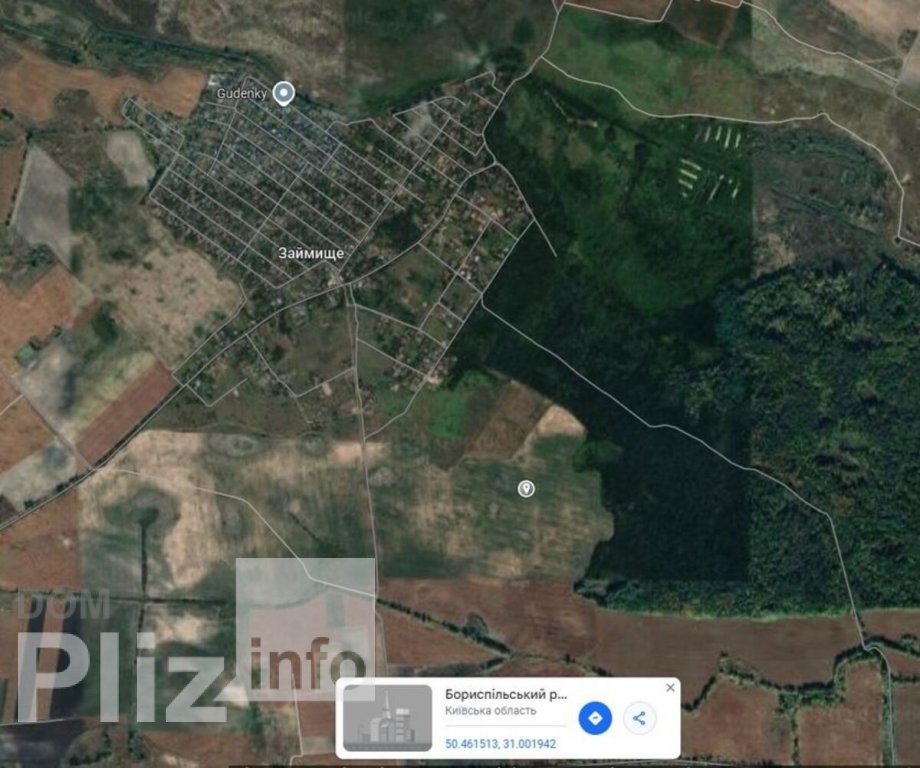920x768 pixels.
Task: Select the Gudenky map marker
Action: pos(284,94)
